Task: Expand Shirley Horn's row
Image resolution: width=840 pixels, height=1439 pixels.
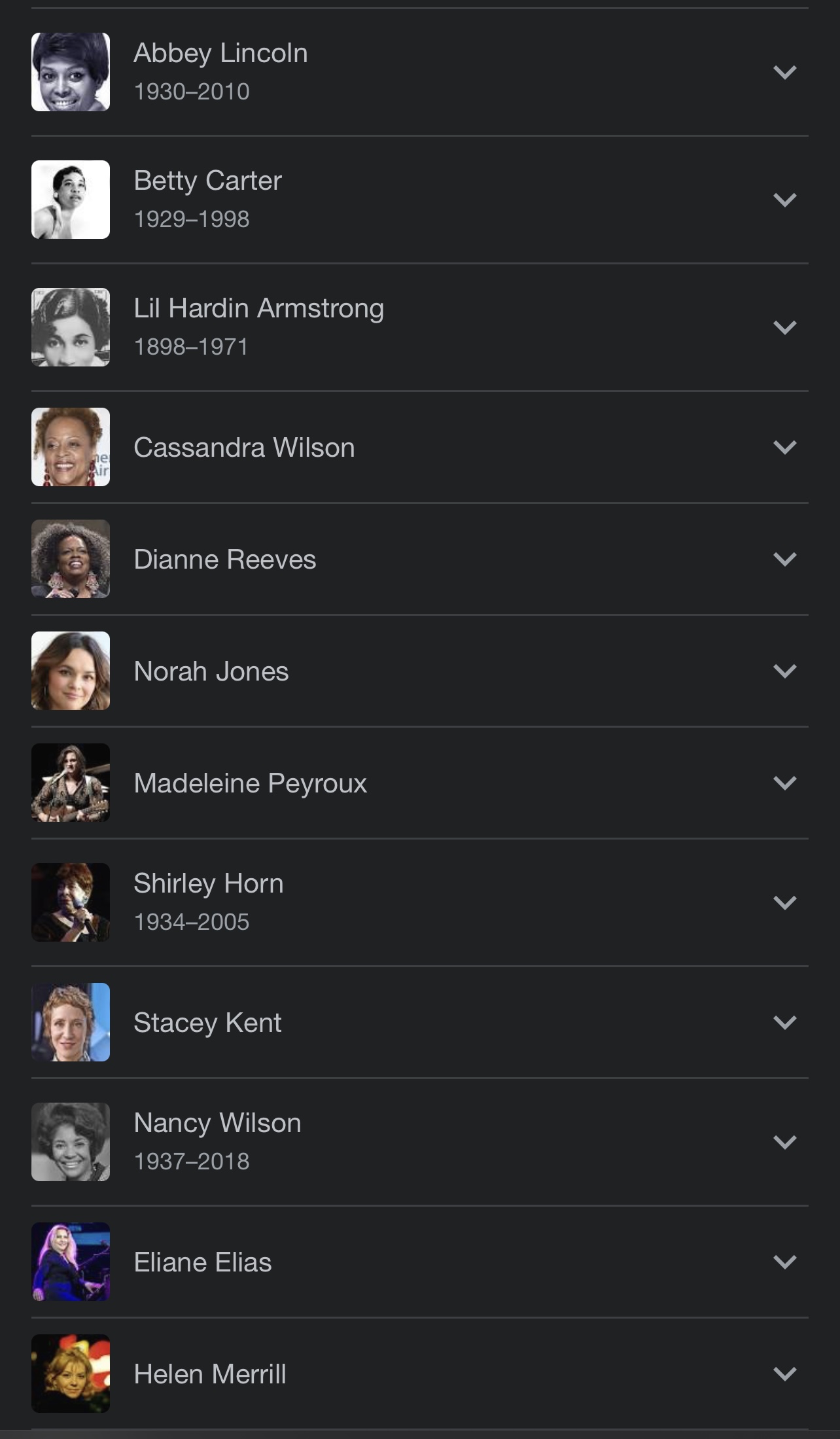Action: pyautogui.click(x=784, y=902)
